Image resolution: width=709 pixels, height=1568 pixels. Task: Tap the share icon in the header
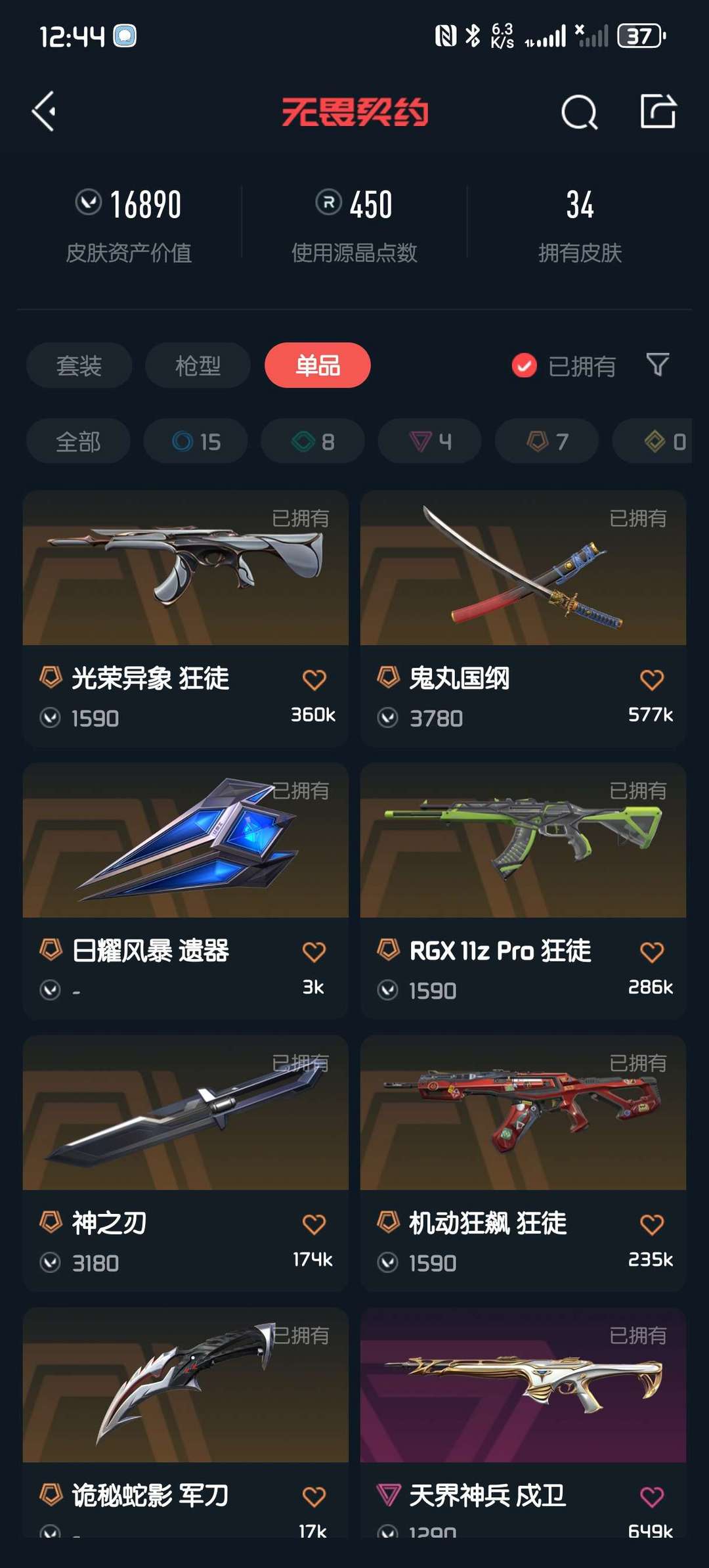tap(658, 111)
